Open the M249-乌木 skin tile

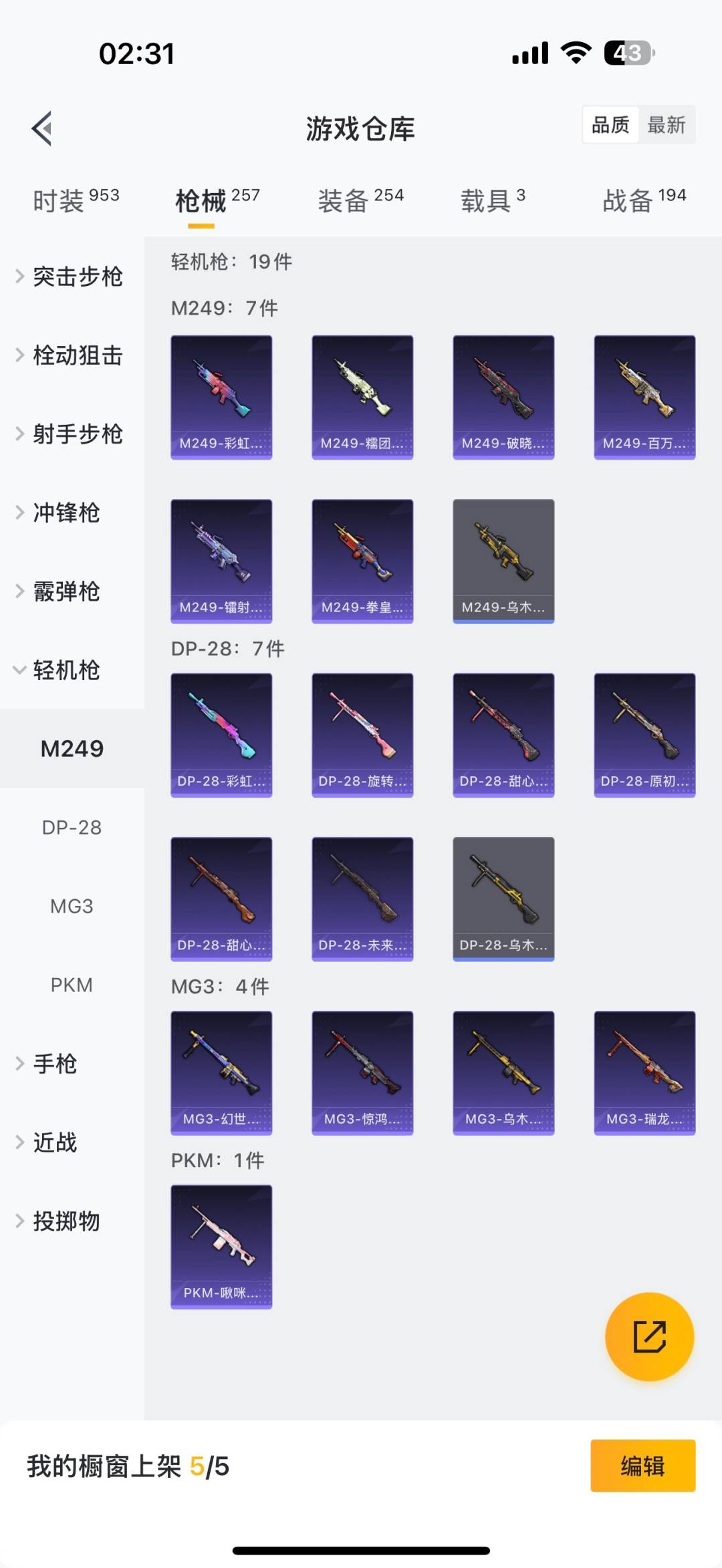pos(503,561)
